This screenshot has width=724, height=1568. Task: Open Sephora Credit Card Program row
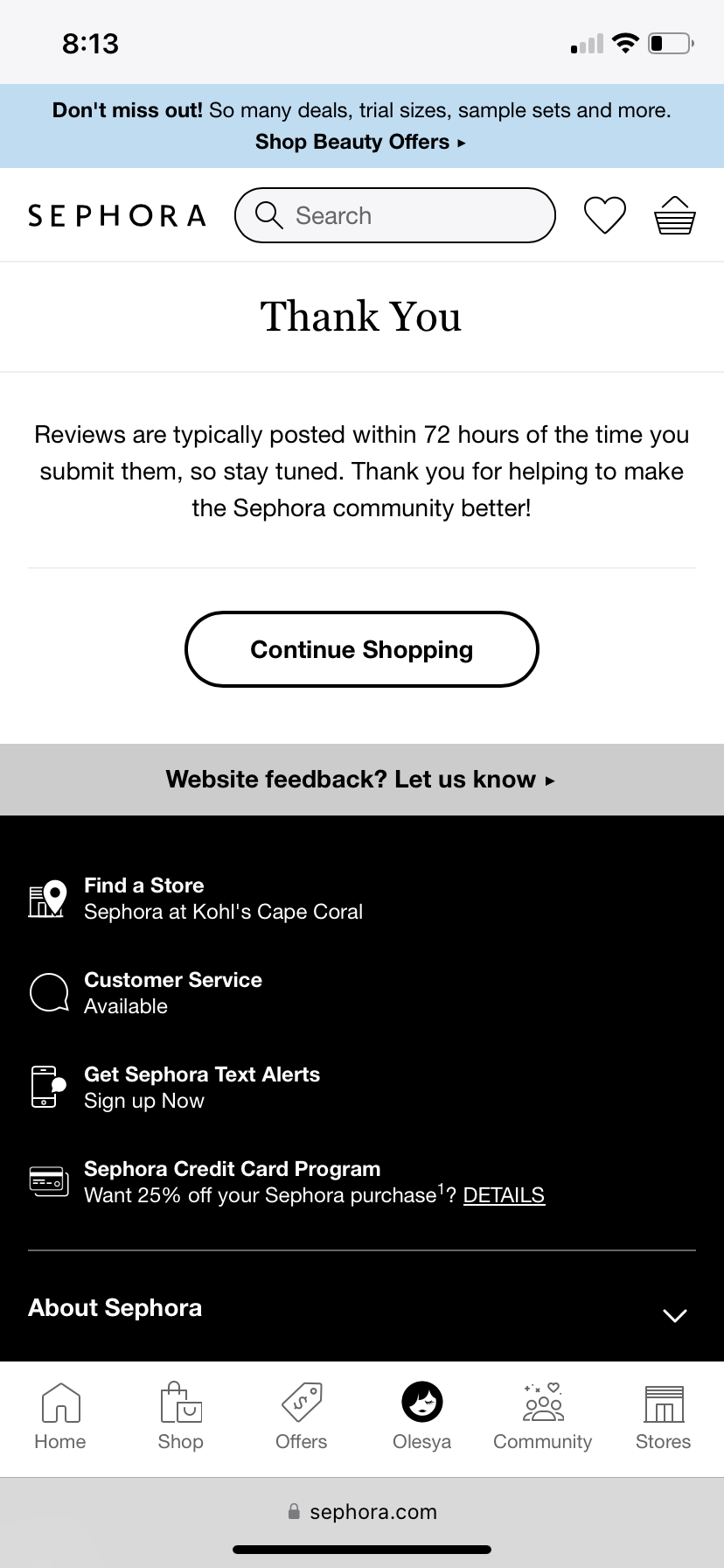pos(233,1170)
